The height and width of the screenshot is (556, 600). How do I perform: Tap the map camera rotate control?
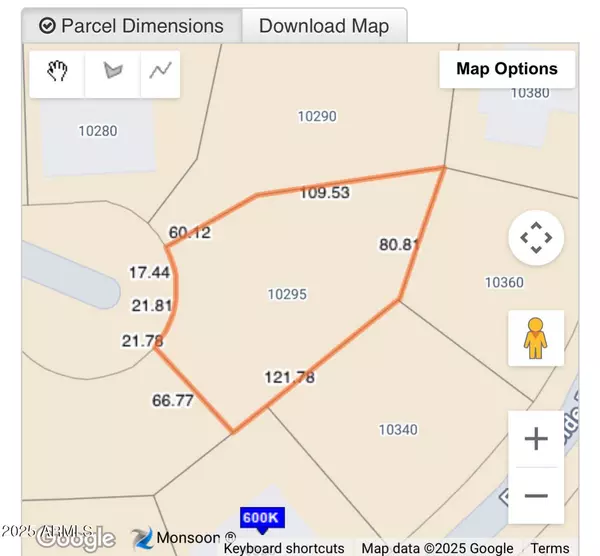[x=536, y=238]
